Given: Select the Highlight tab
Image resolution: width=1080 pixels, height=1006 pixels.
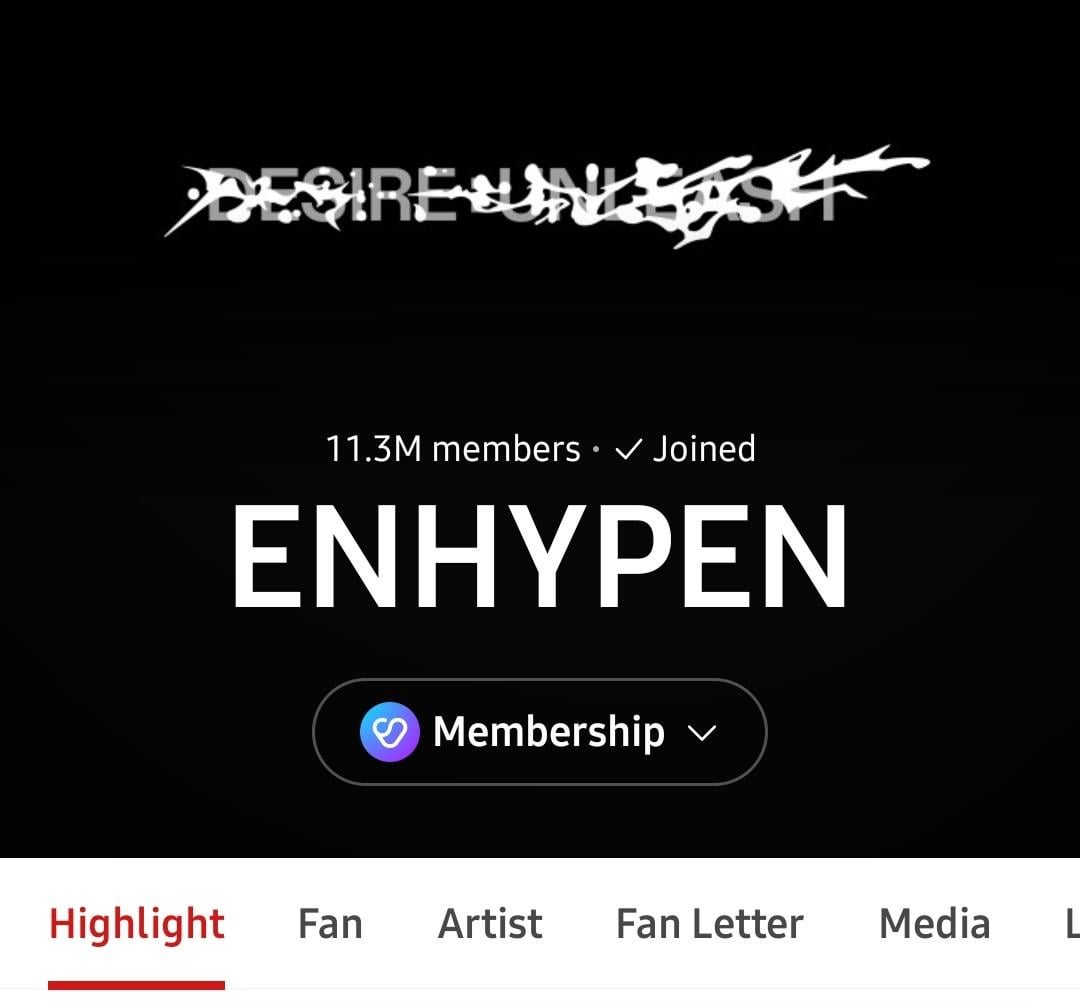Looking at the screenshot, I should tap(137, 924).
